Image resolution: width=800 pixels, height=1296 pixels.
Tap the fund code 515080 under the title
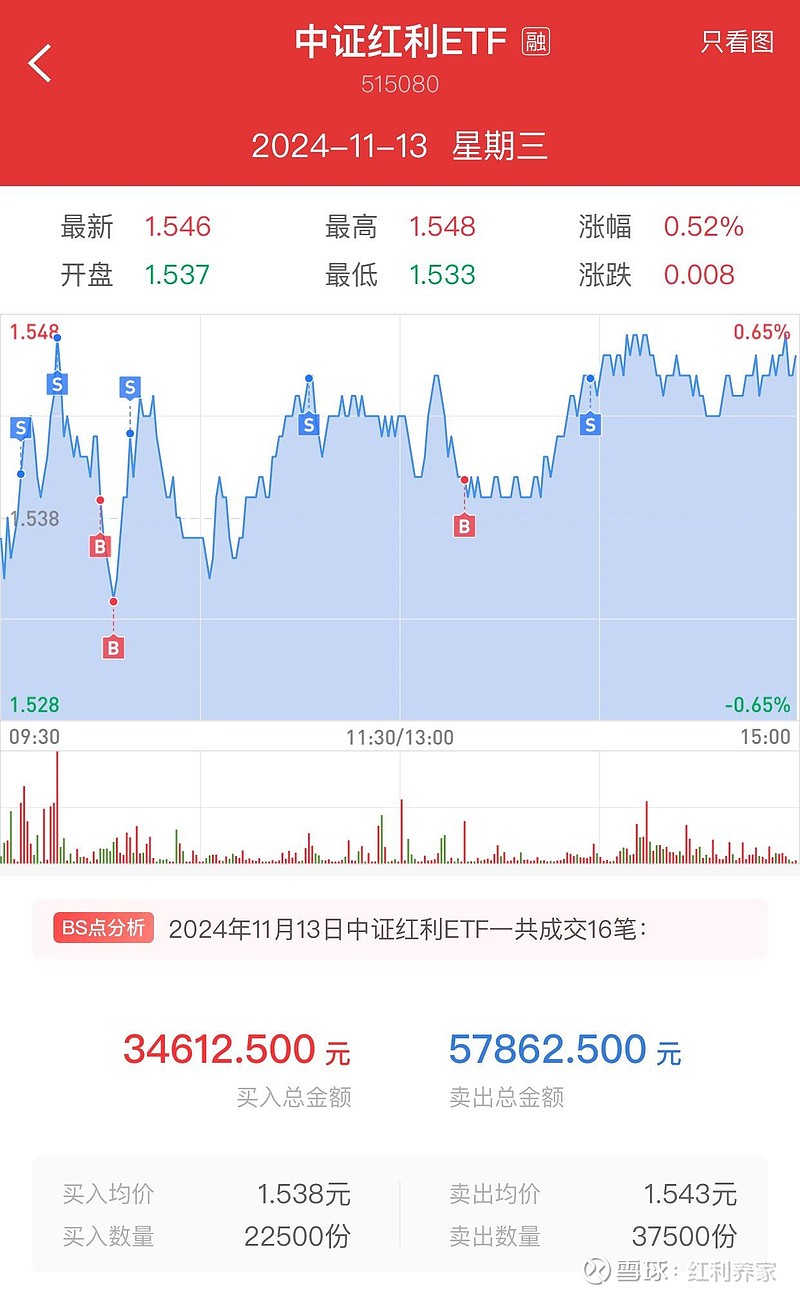coord(399,85)
